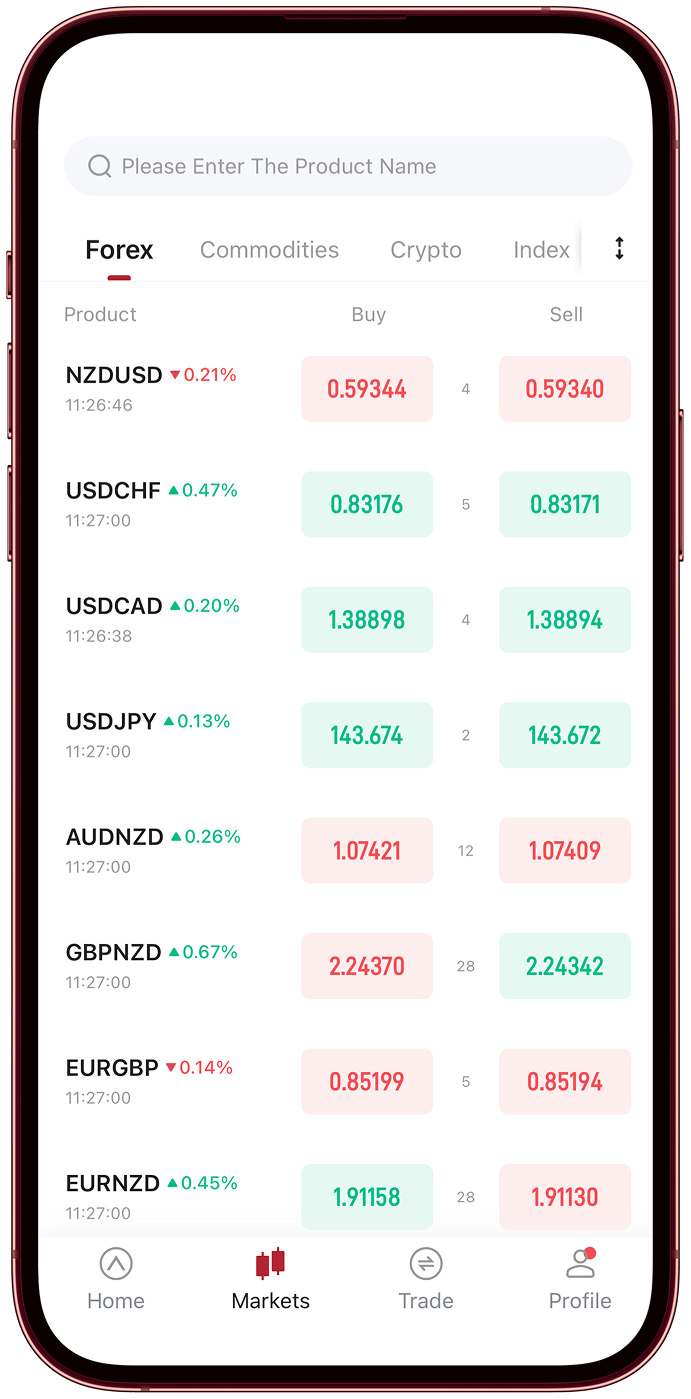Open the Trade tab

tap(426, 1279)
